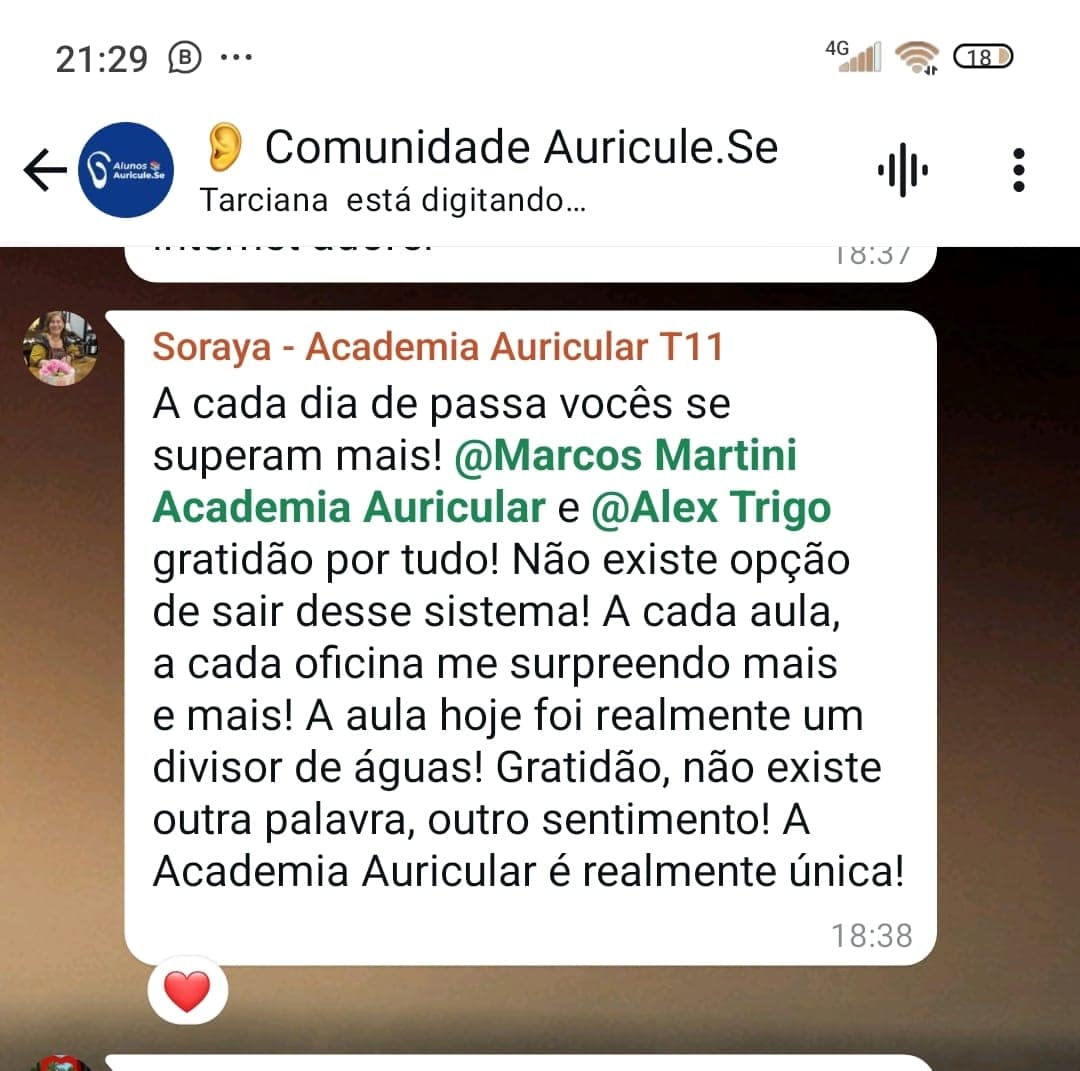Tap sender name Soraya - Academia Auricular T11
The height and width of the screenshot is (1071, 1080).
point(437,347)
